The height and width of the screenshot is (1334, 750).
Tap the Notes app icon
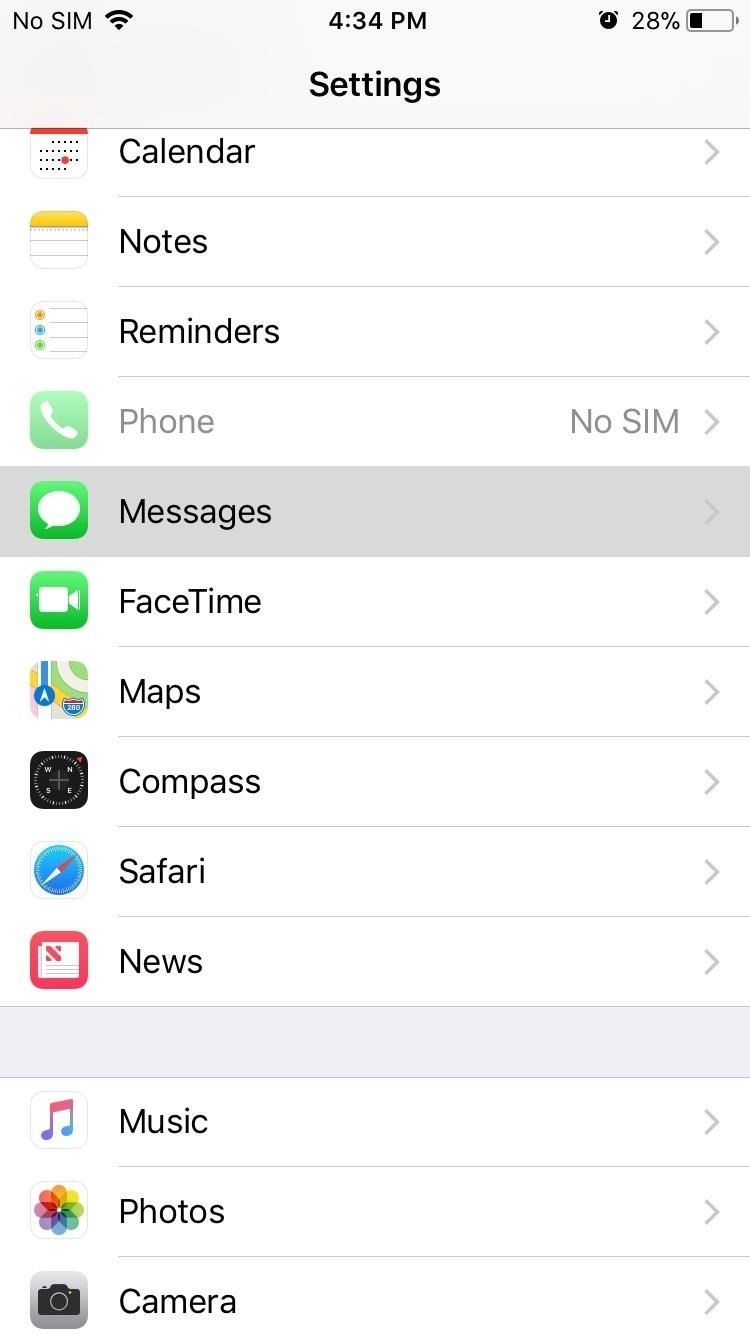[x=58, y=241]
